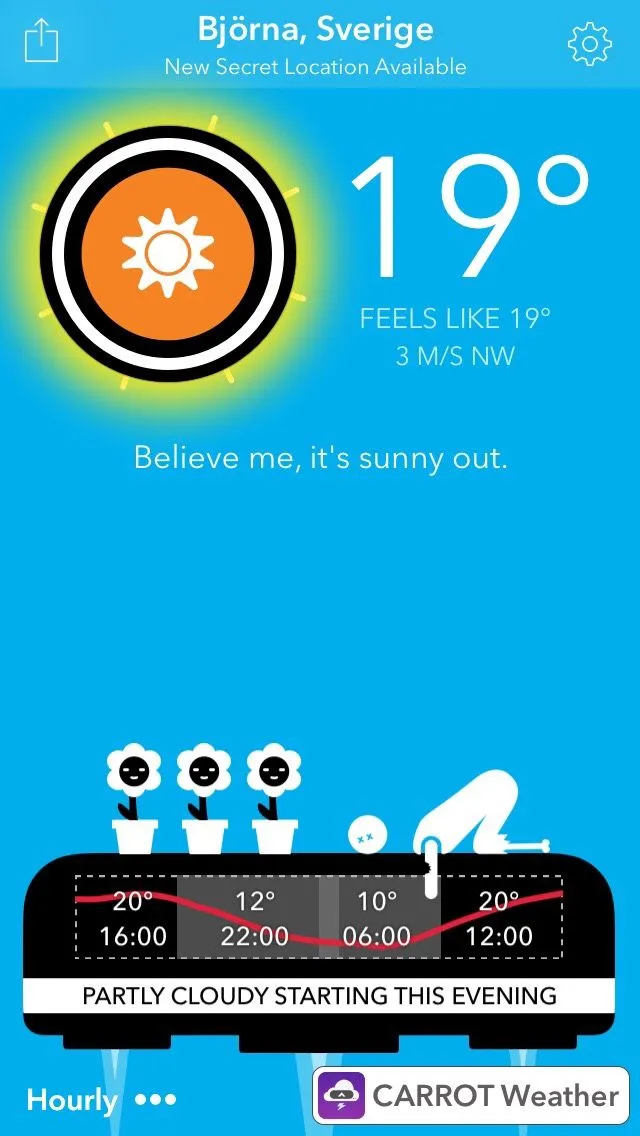Tap the Hourly forecast toggle

(x=72, y=1100)
